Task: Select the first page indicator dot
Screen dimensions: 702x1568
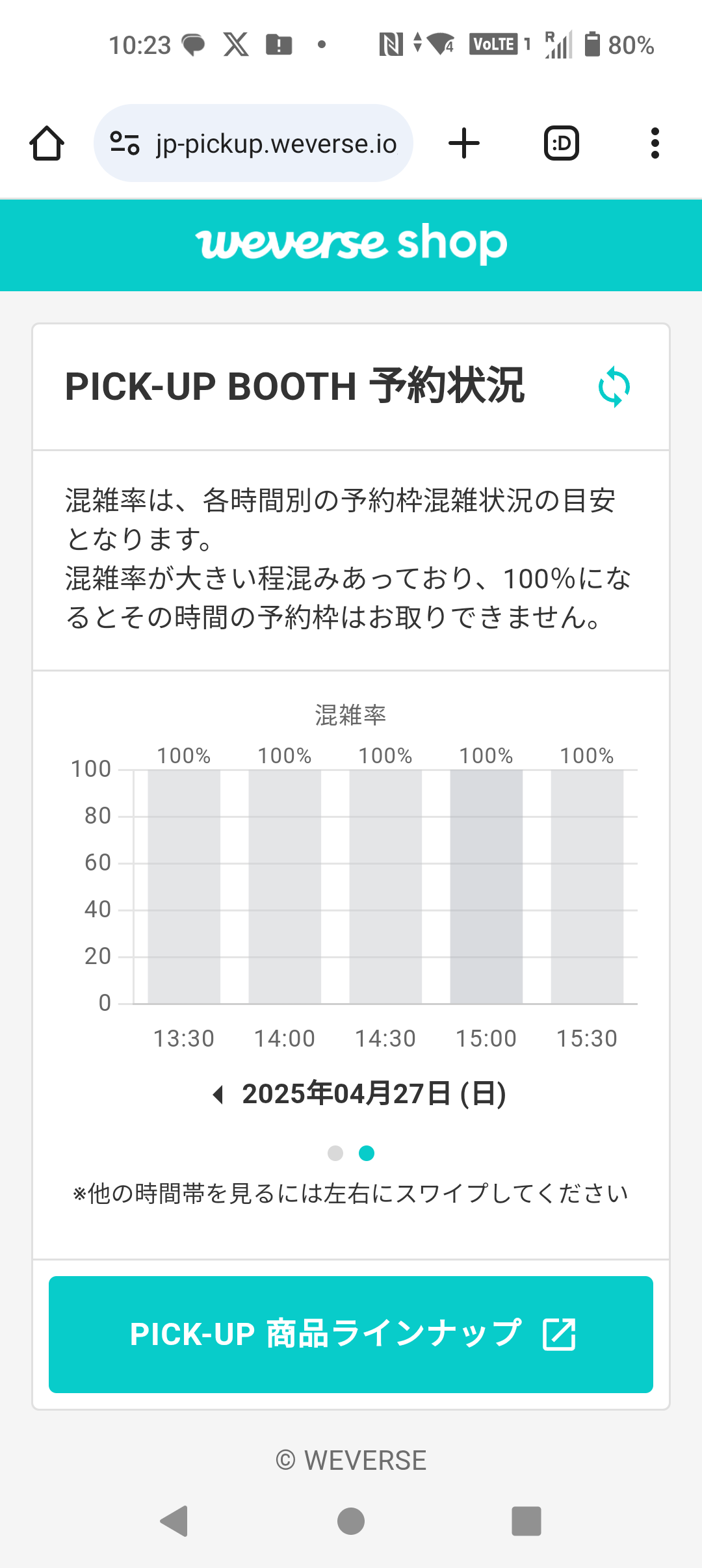Action: click(335, 1153)
